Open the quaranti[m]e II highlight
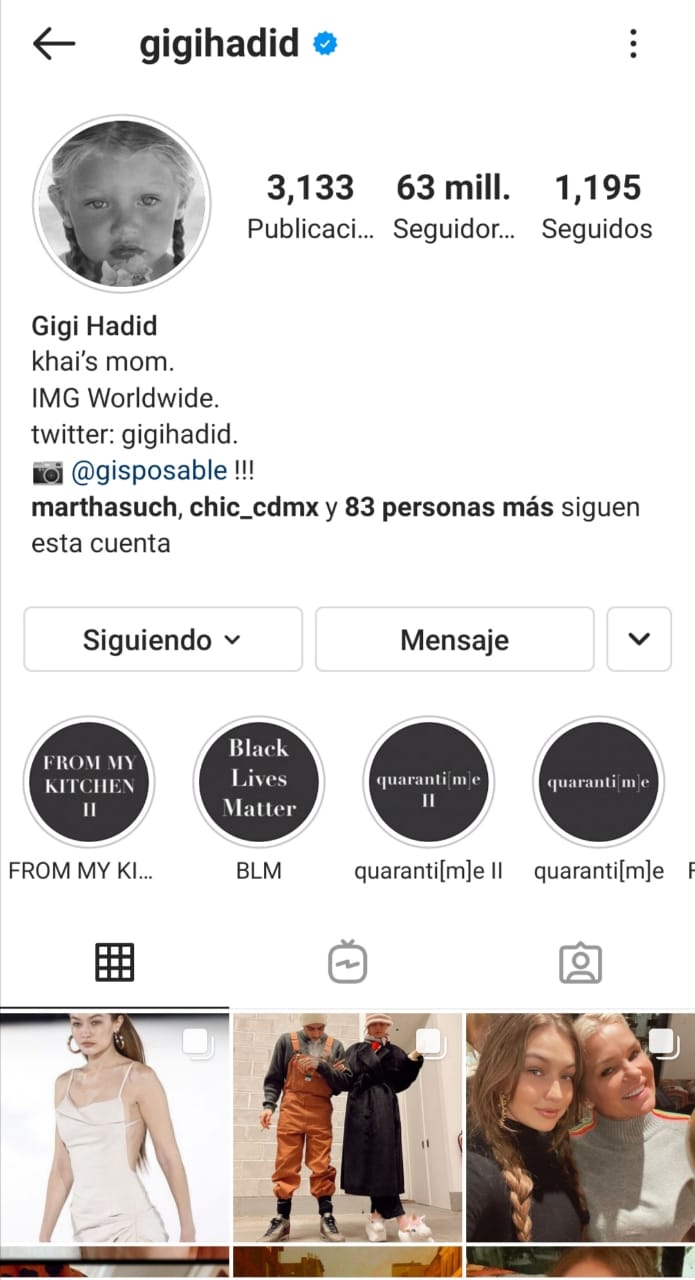 pyautogui.click(x=428, y=783)
